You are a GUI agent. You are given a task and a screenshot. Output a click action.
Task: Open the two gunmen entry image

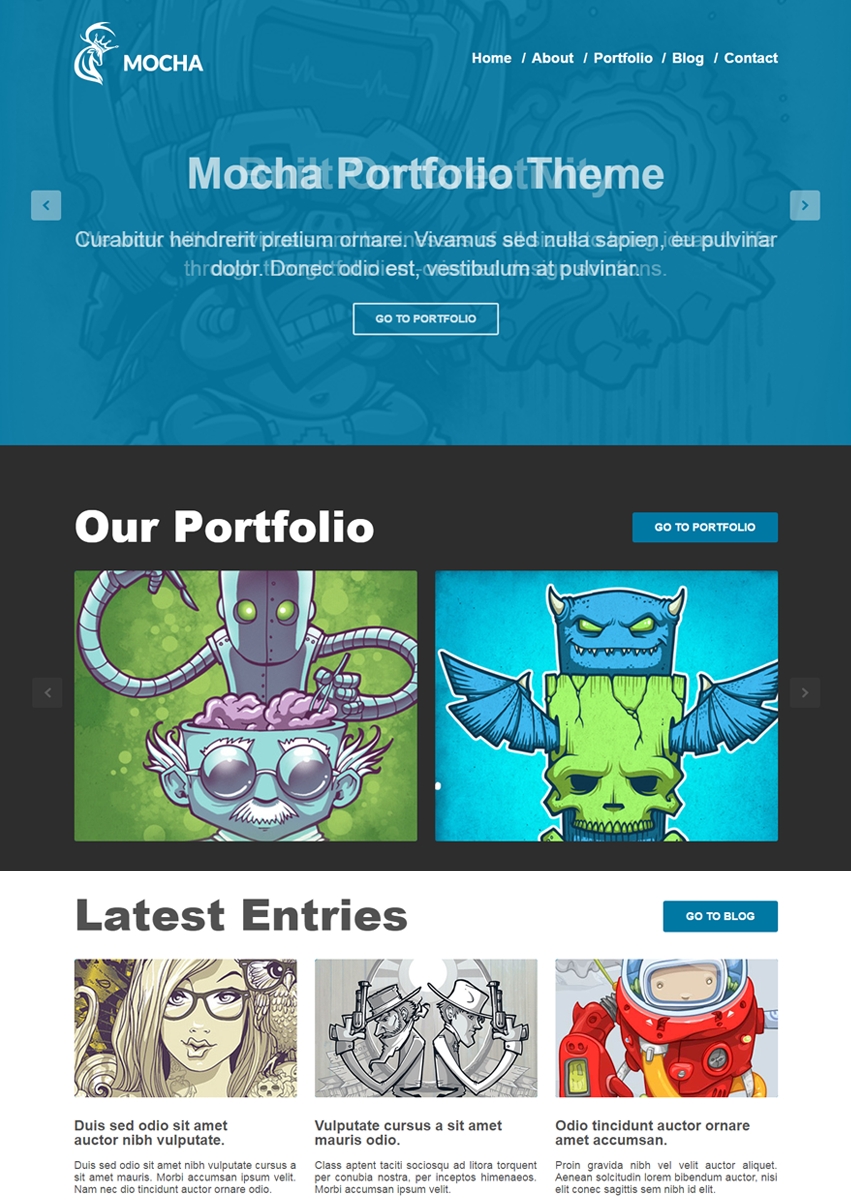(x=426, y=1028)
